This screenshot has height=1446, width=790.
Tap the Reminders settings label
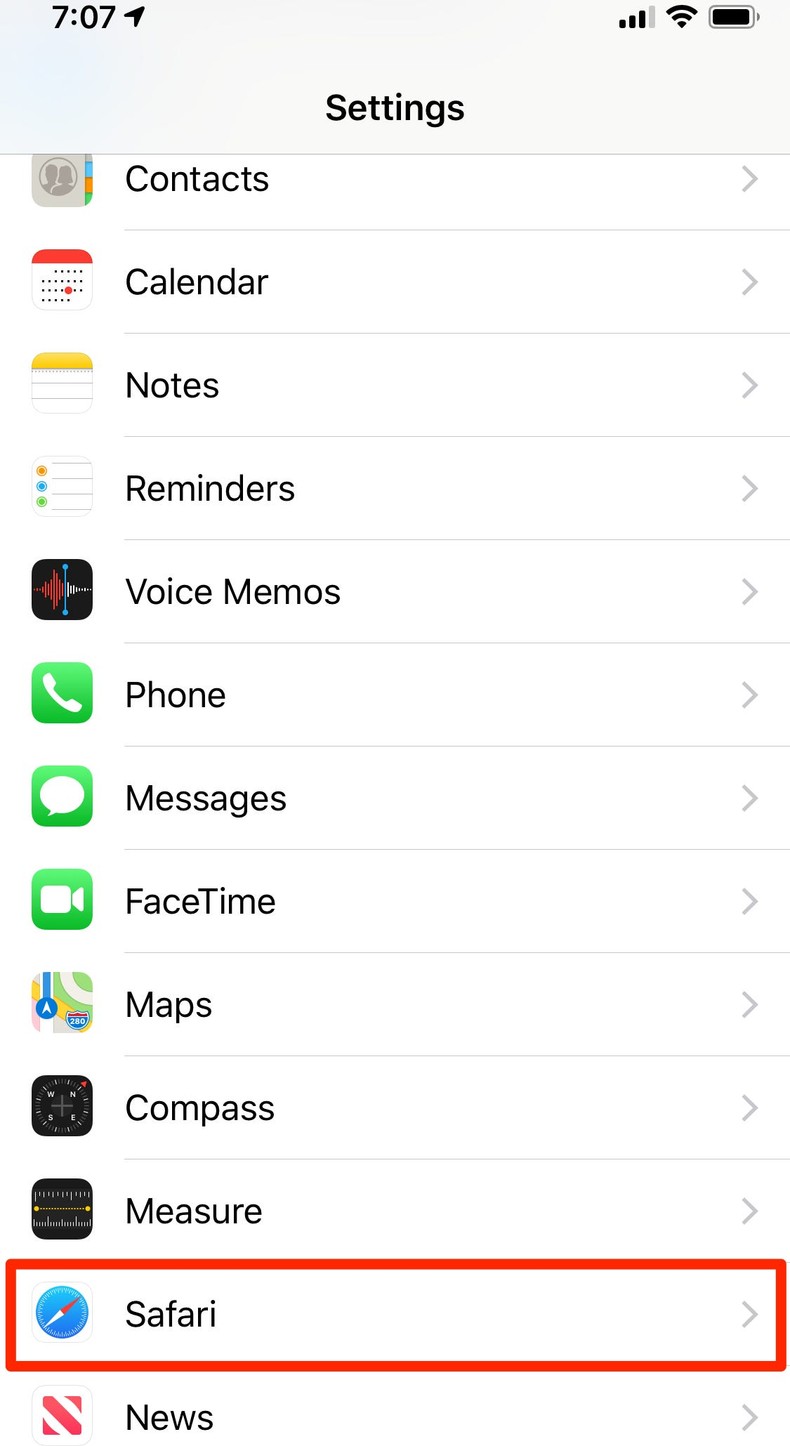[x=209, y=488]
